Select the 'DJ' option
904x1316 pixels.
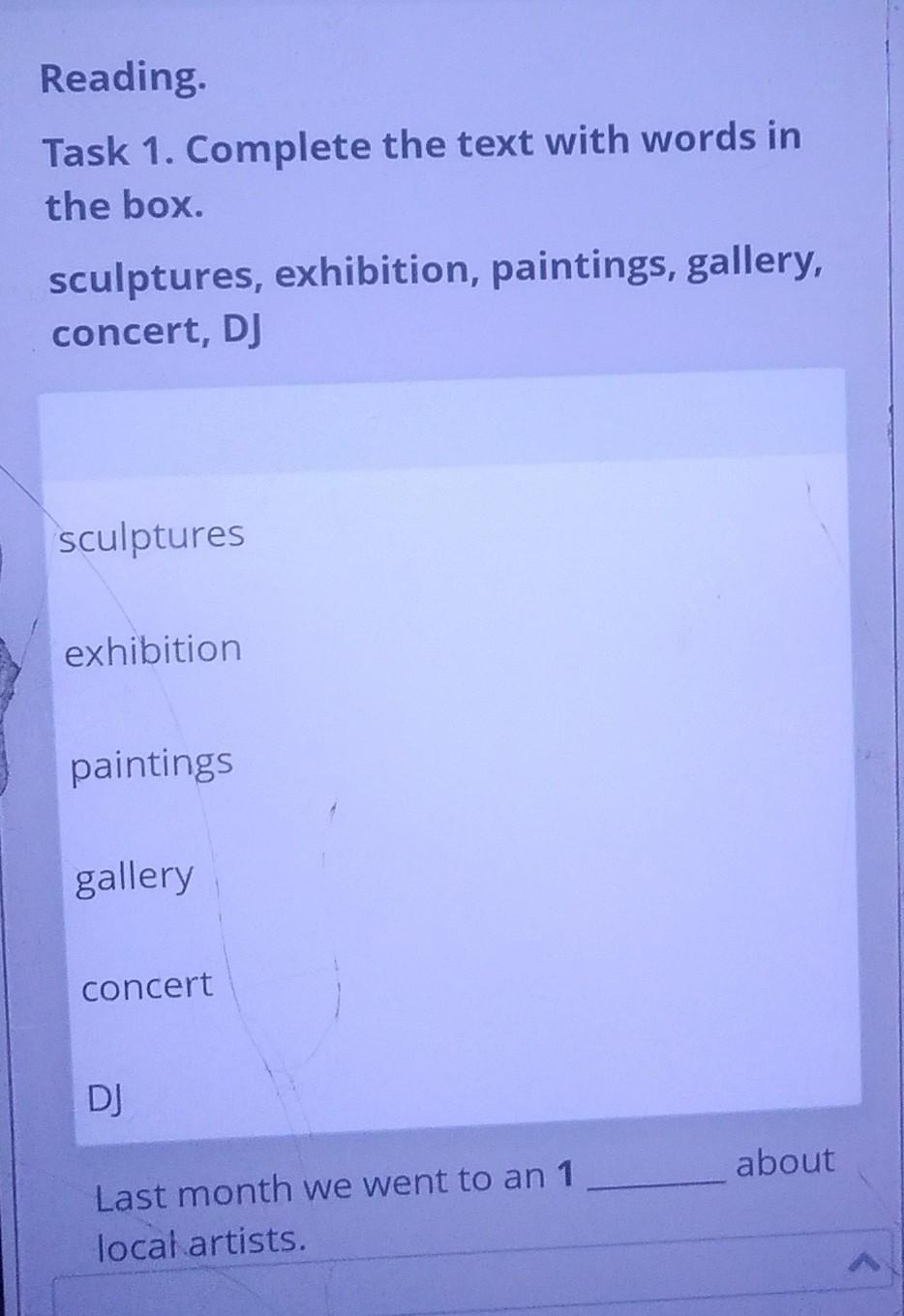[x=105, y=1098]
